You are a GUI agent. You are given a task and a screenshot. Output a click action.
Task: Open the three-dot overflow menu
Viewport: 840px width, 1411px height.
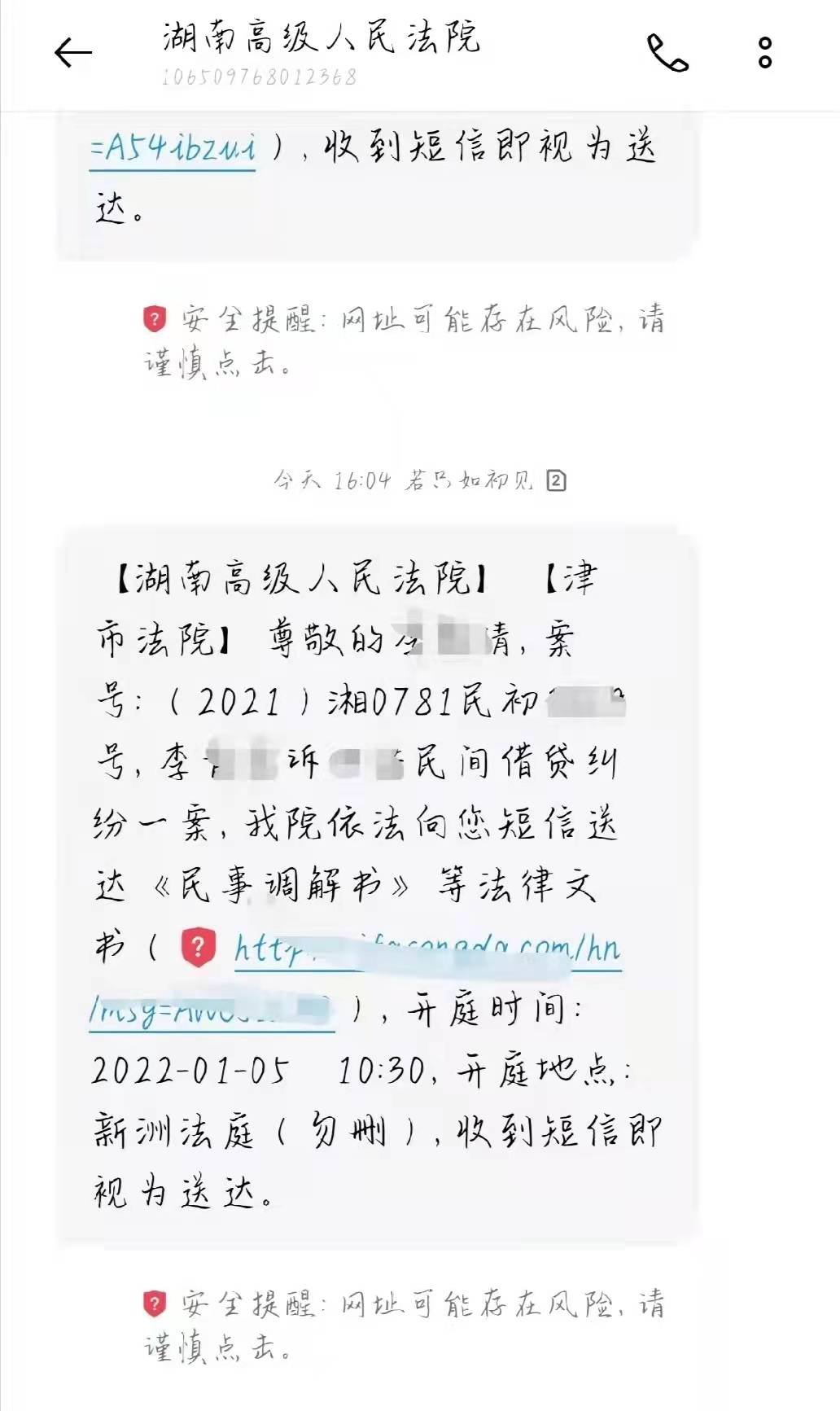click(x=764, y=53)
